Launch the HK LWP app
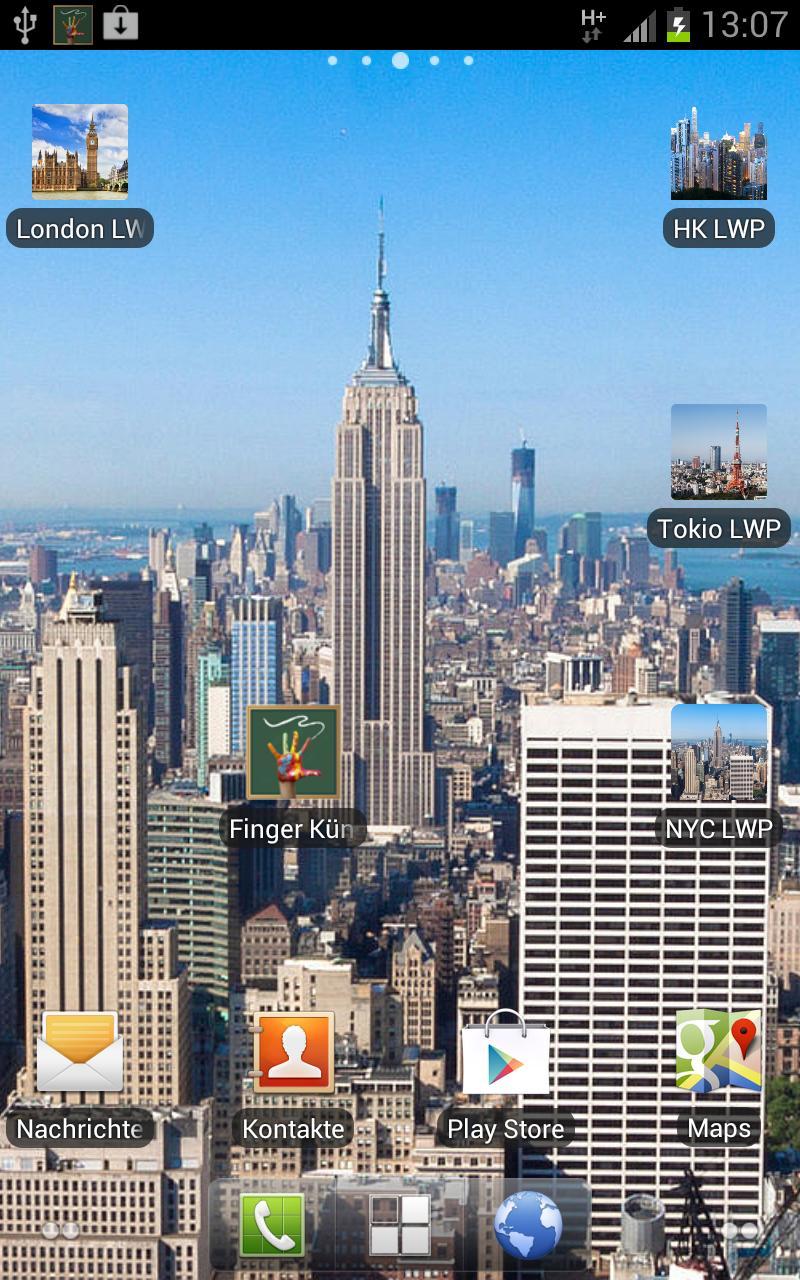The width and height of the screenshot is (800, 1280). click(x=718, y=155)
